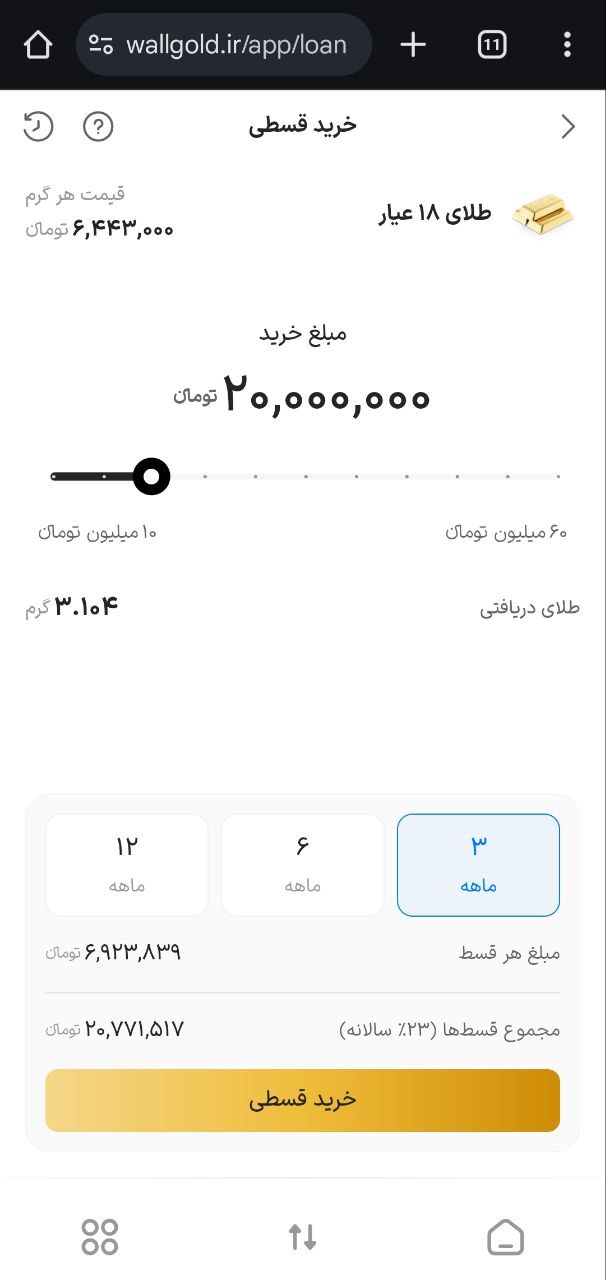
Task: Open a new browser tab
Action: click(x=413, y=45)
